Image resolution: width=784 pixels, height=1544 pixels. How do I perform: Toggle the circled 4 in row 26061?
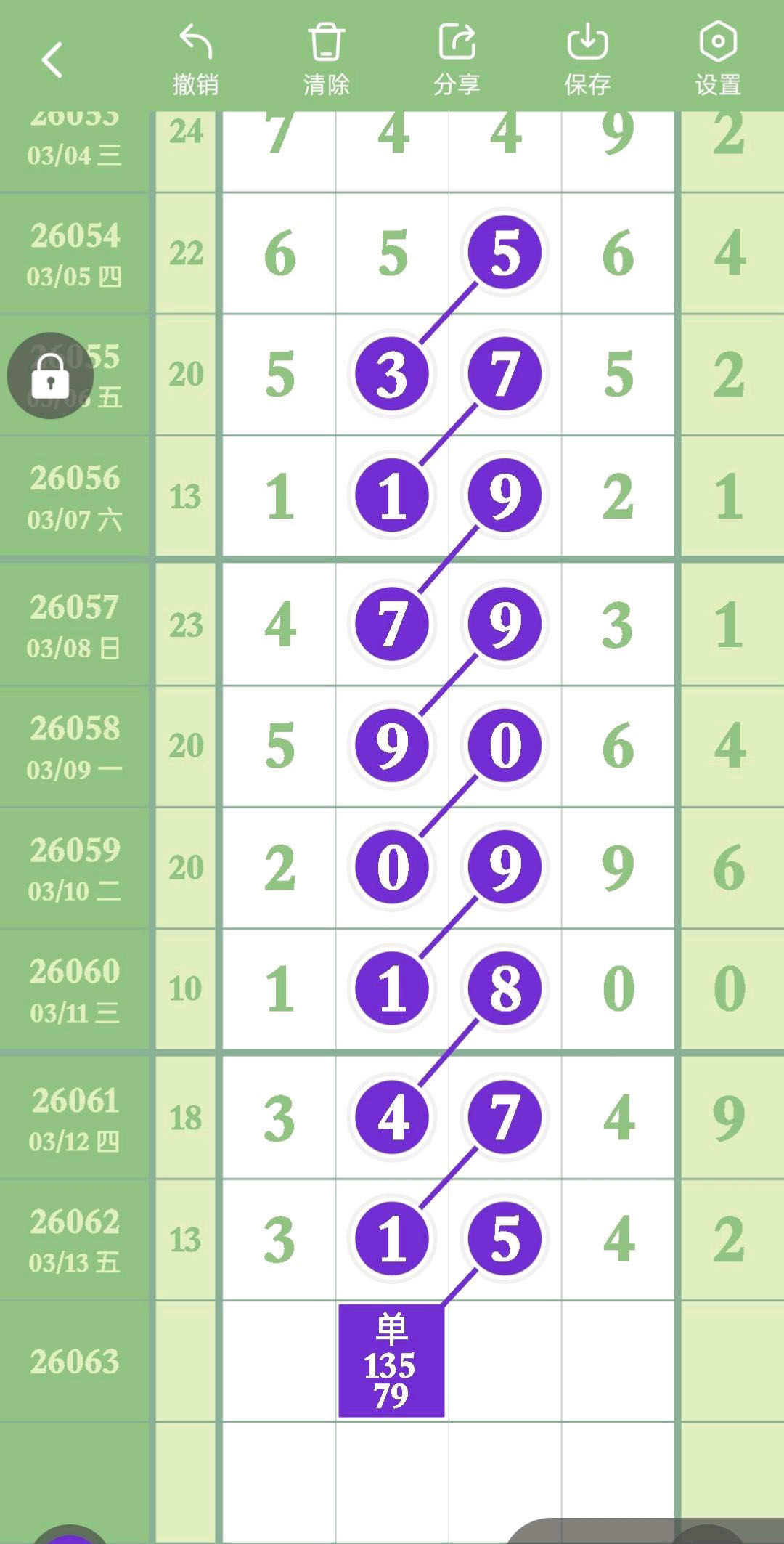pyautogui.click(x=392, y=1117)
